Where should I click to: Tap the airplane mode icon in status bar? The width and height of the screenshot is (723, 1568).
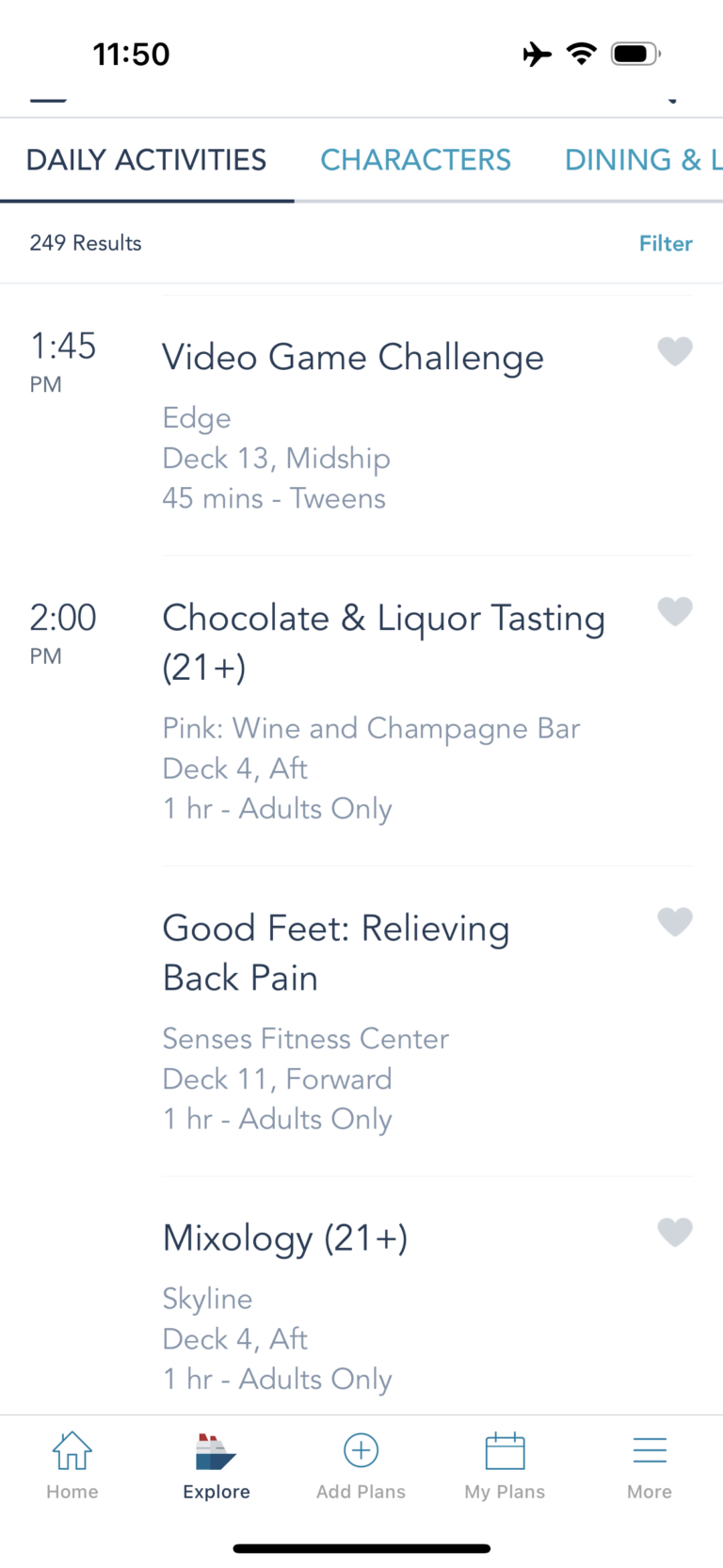pos(535,54)
